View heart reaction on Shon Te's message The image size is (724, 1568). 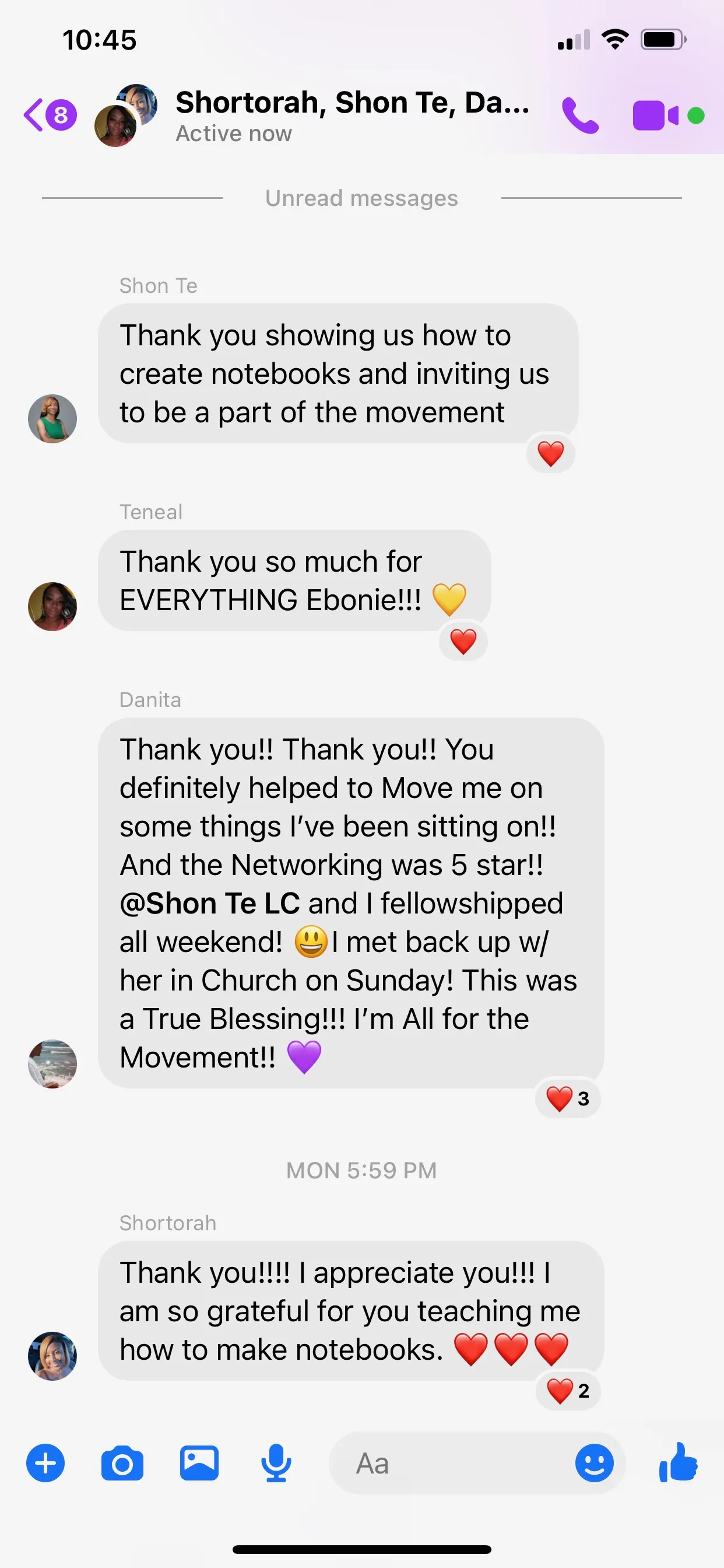coord(551,453)
